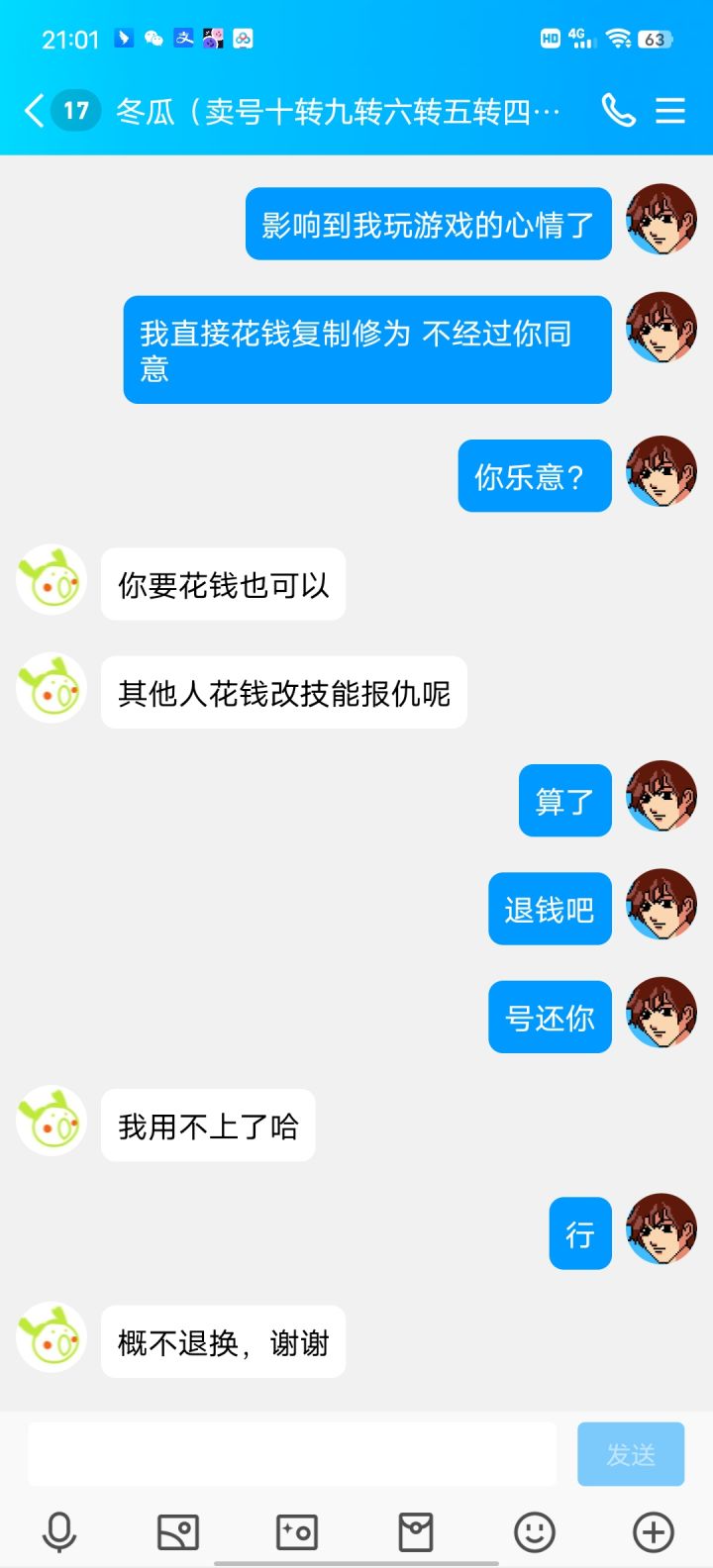Tap your own avatar beside 行
This screenshot has height=1568, width=713.
[x=661, y=1234]
